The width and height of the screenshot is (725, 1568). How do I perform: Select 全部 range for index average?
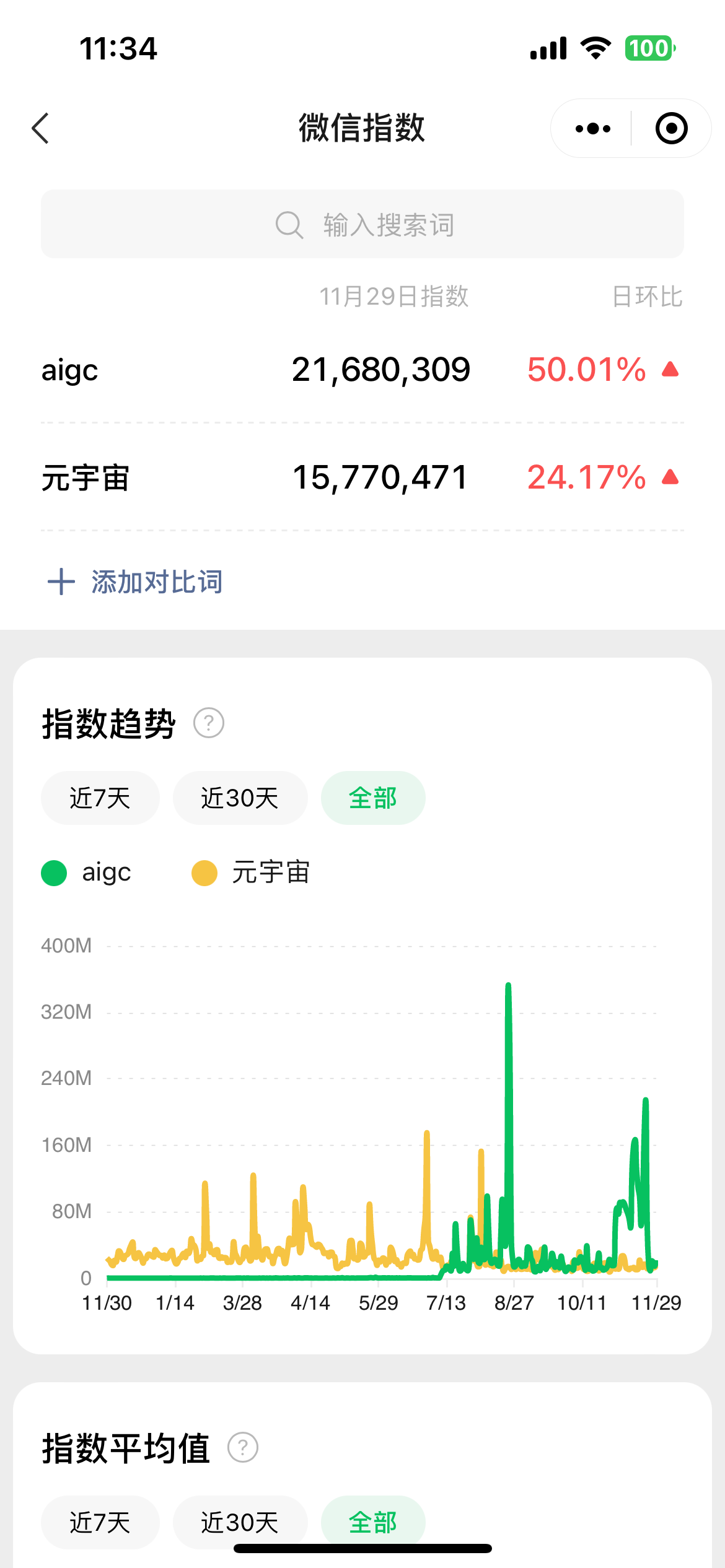click(x=372, y=1521)
